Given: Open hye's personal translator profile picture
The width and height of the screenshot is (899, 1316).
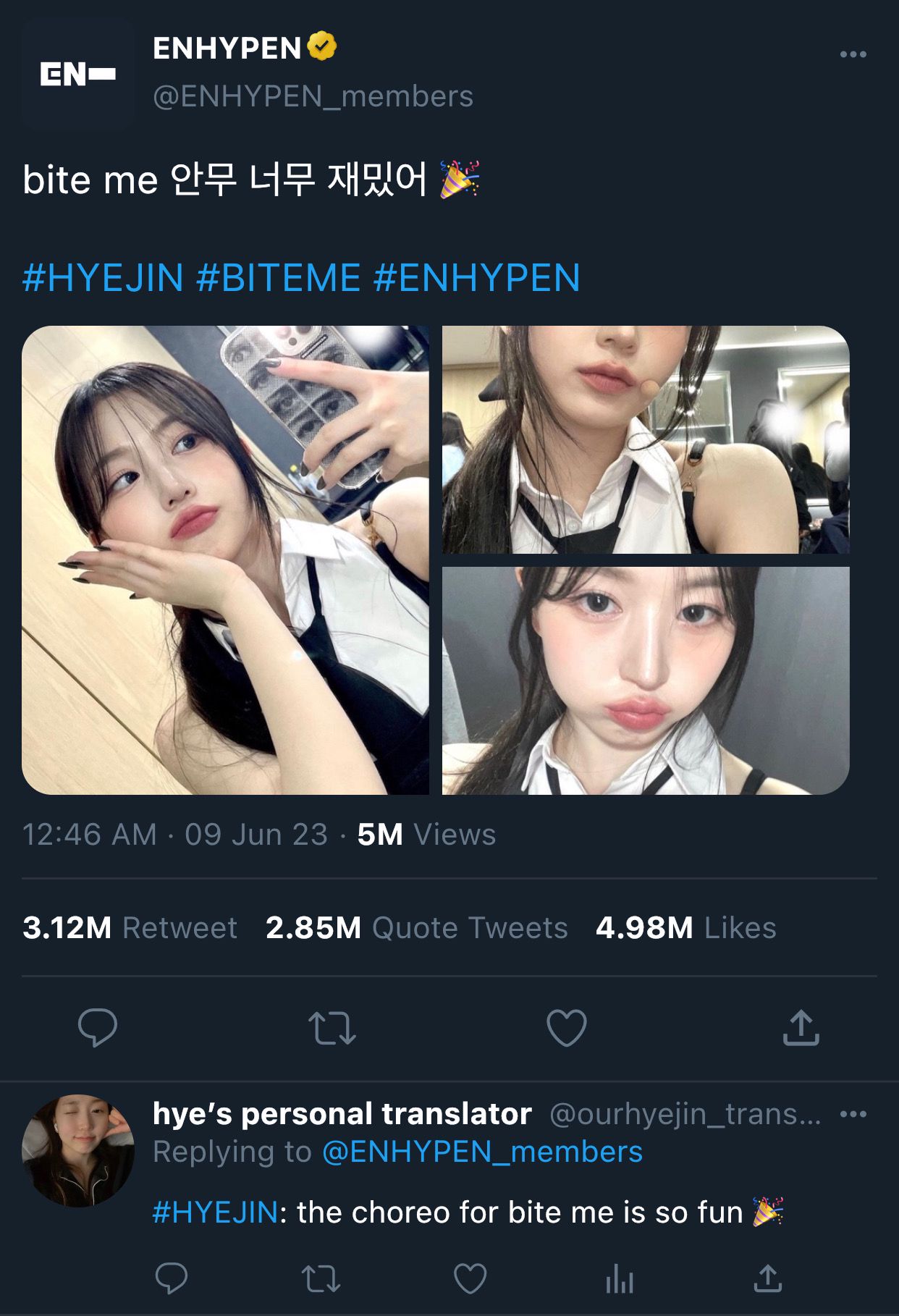Looking at the screenshot, I should (78, 1150).
